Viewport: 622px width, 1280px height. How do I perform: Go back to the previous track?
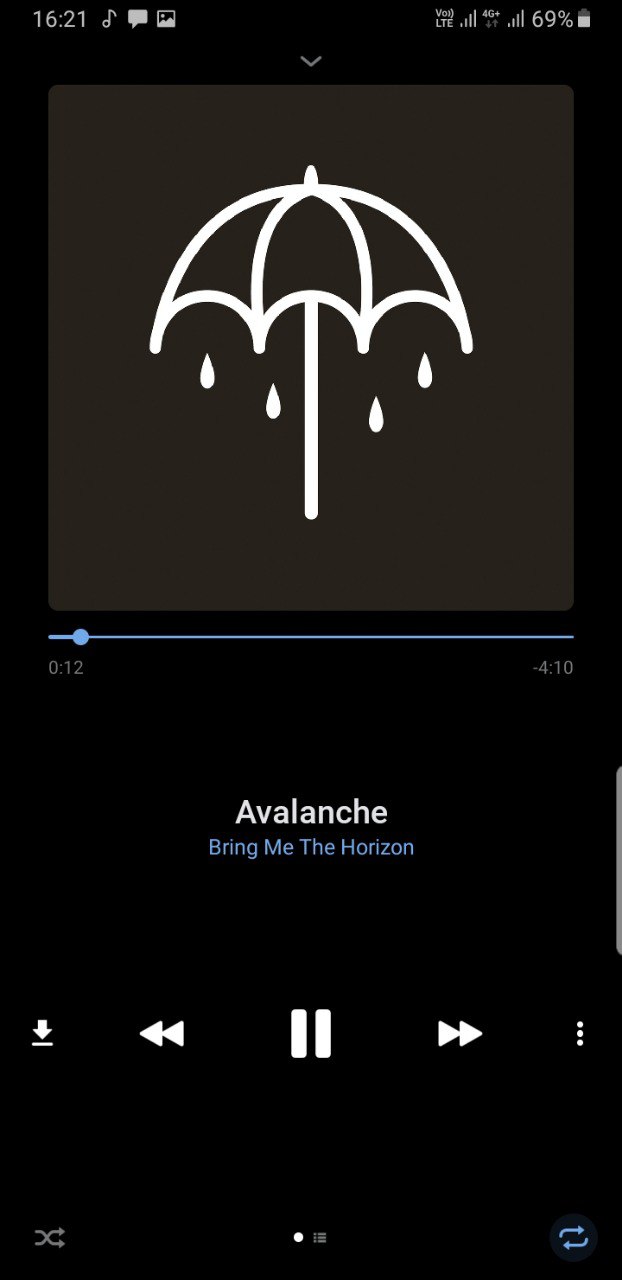click(162, 1033)
